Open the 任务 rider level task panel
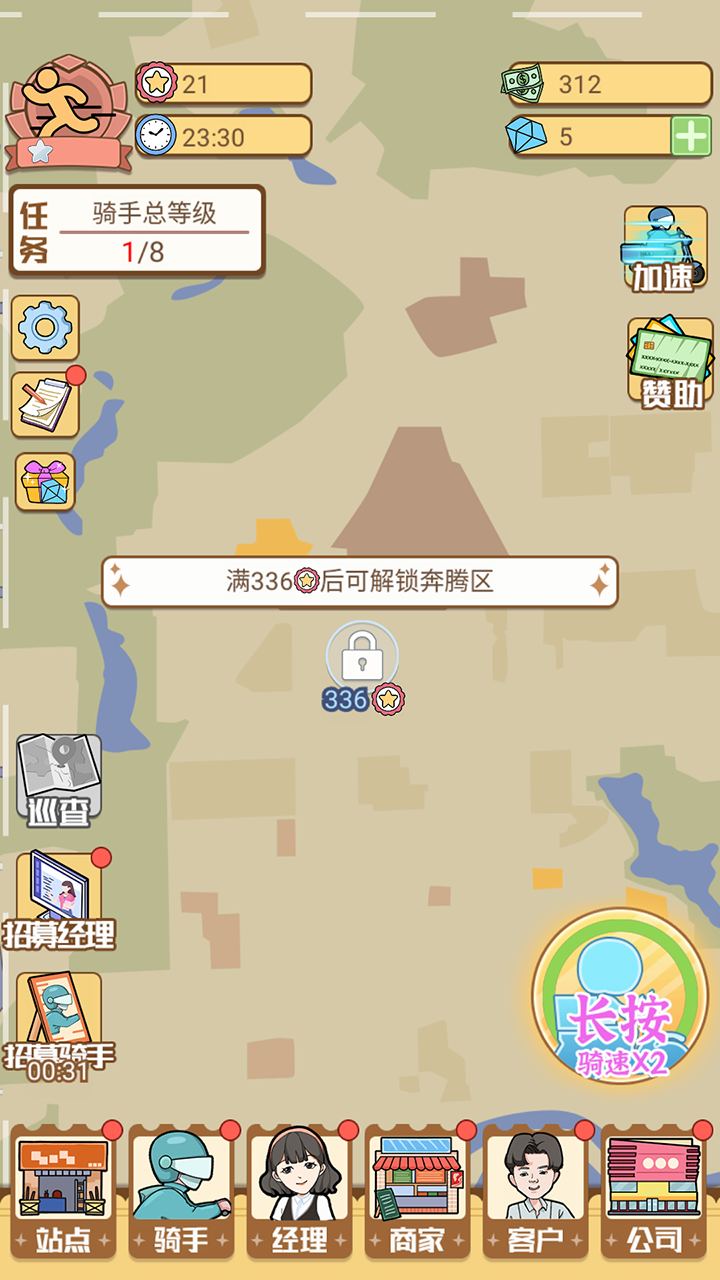720x1280 pixels. 137,231
